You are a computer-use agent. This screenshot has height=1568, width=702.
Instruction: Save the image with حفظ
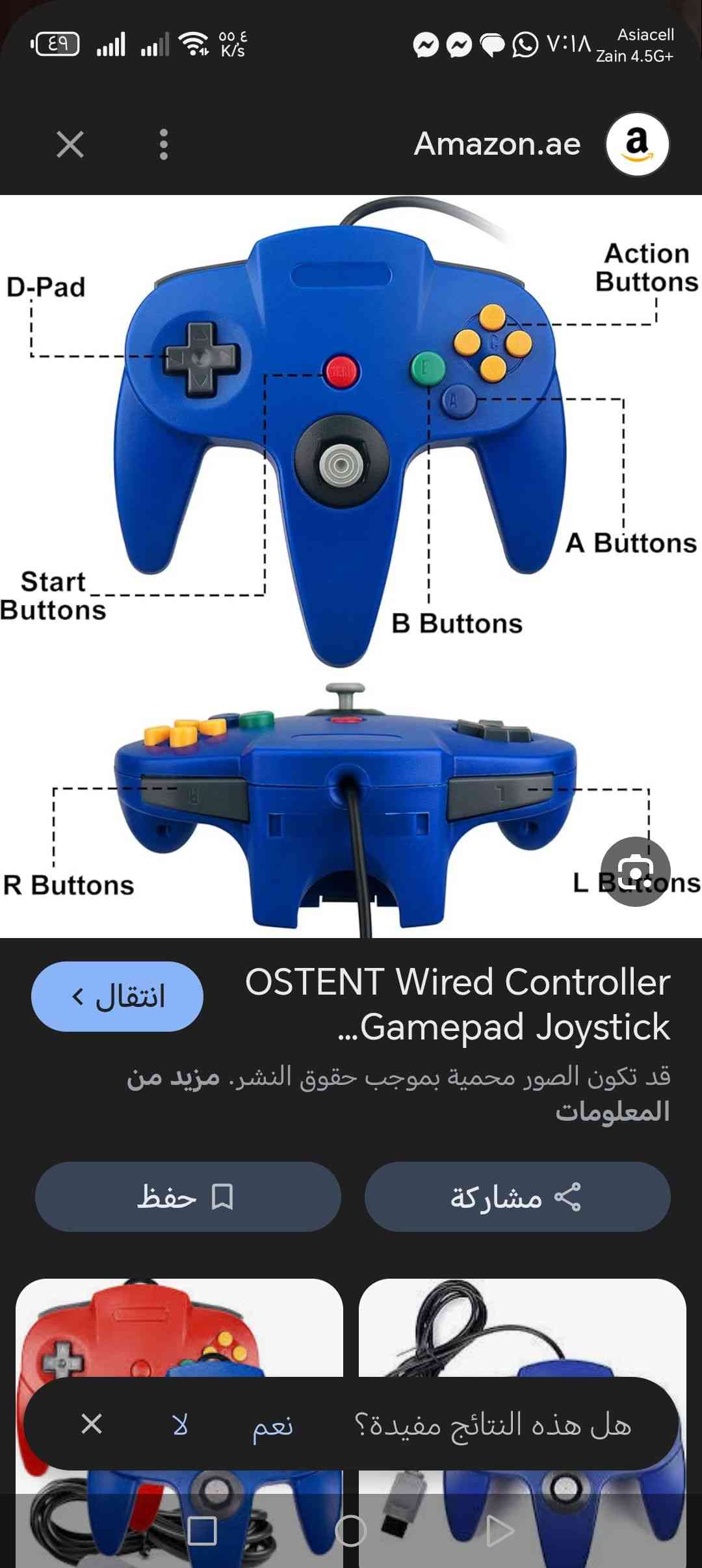188,1196
